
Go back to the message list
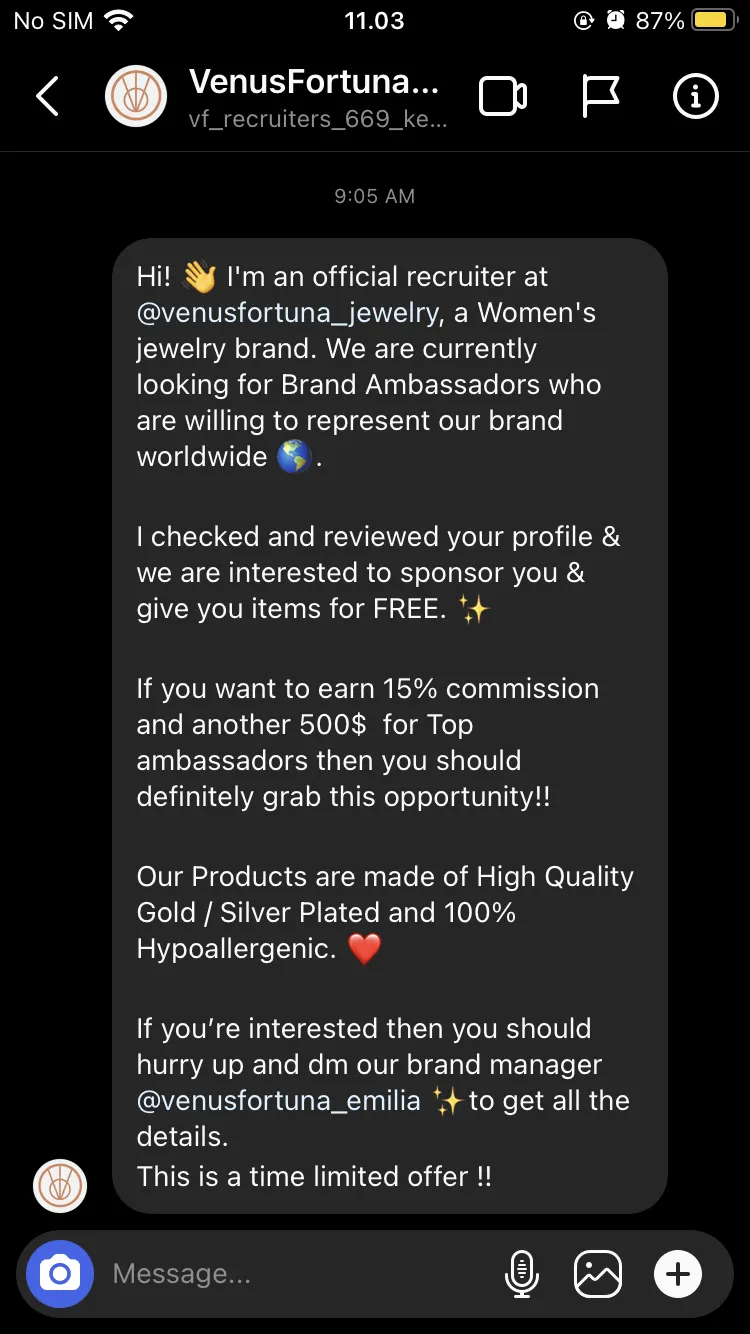point(48,97)
